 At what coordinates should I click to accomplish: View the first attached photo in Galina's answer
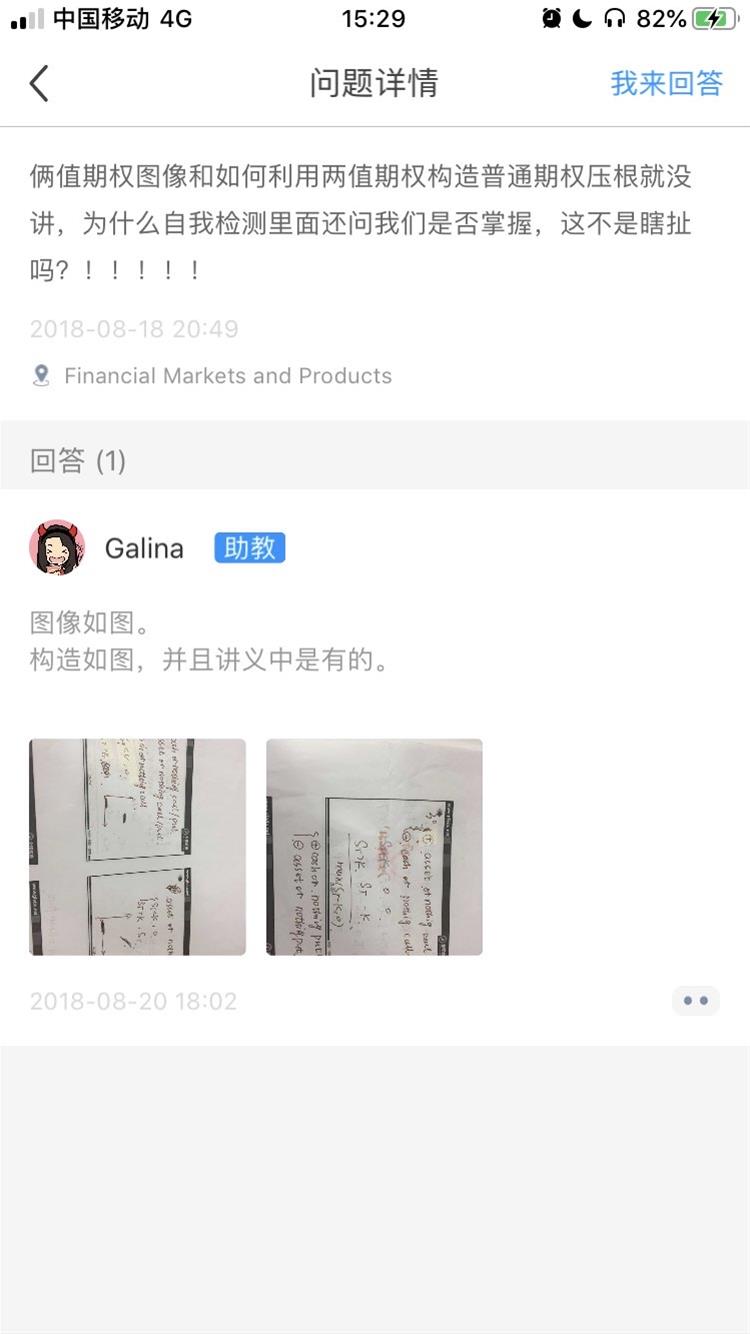click(137, 847)
